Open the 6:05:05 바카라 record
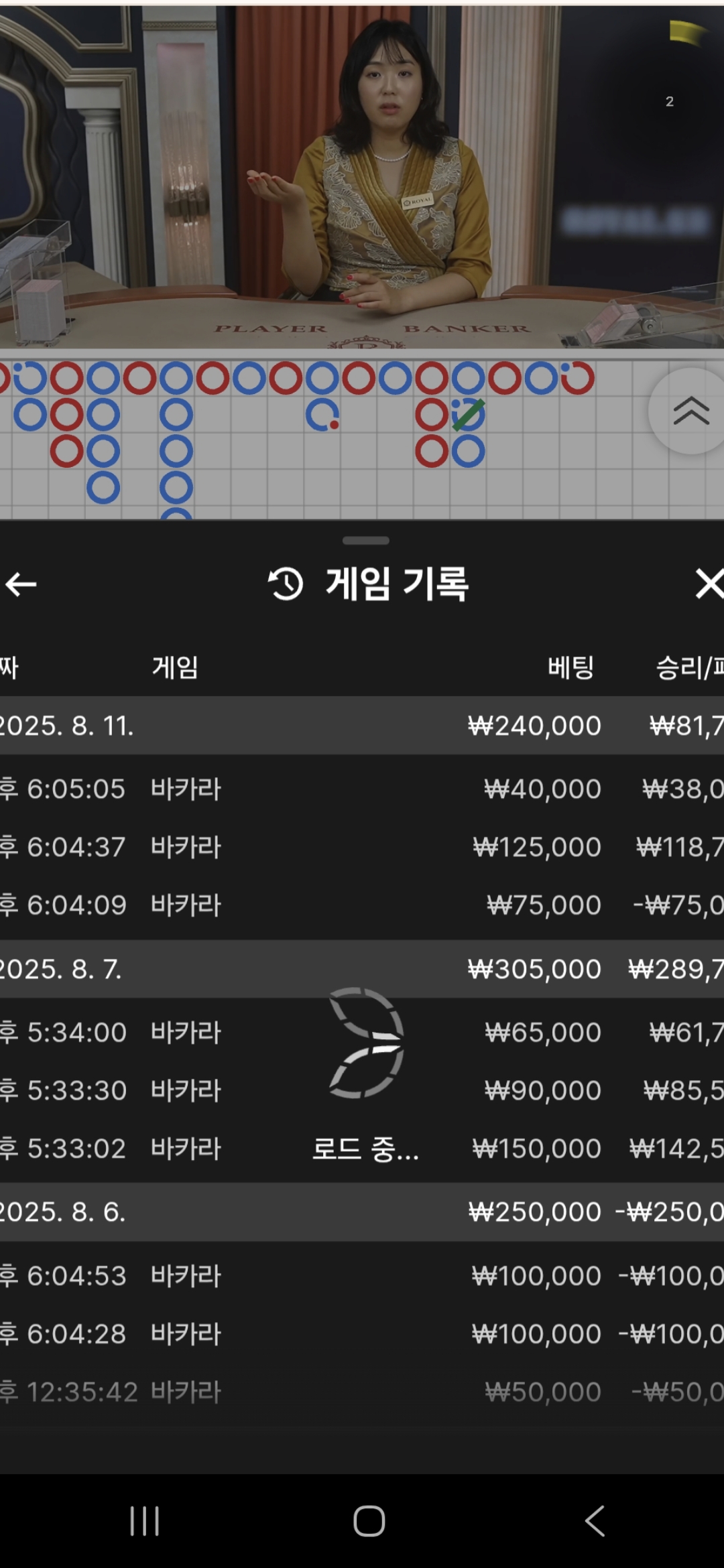Screen dimensions: 724x1568 (x=362, y=789)
